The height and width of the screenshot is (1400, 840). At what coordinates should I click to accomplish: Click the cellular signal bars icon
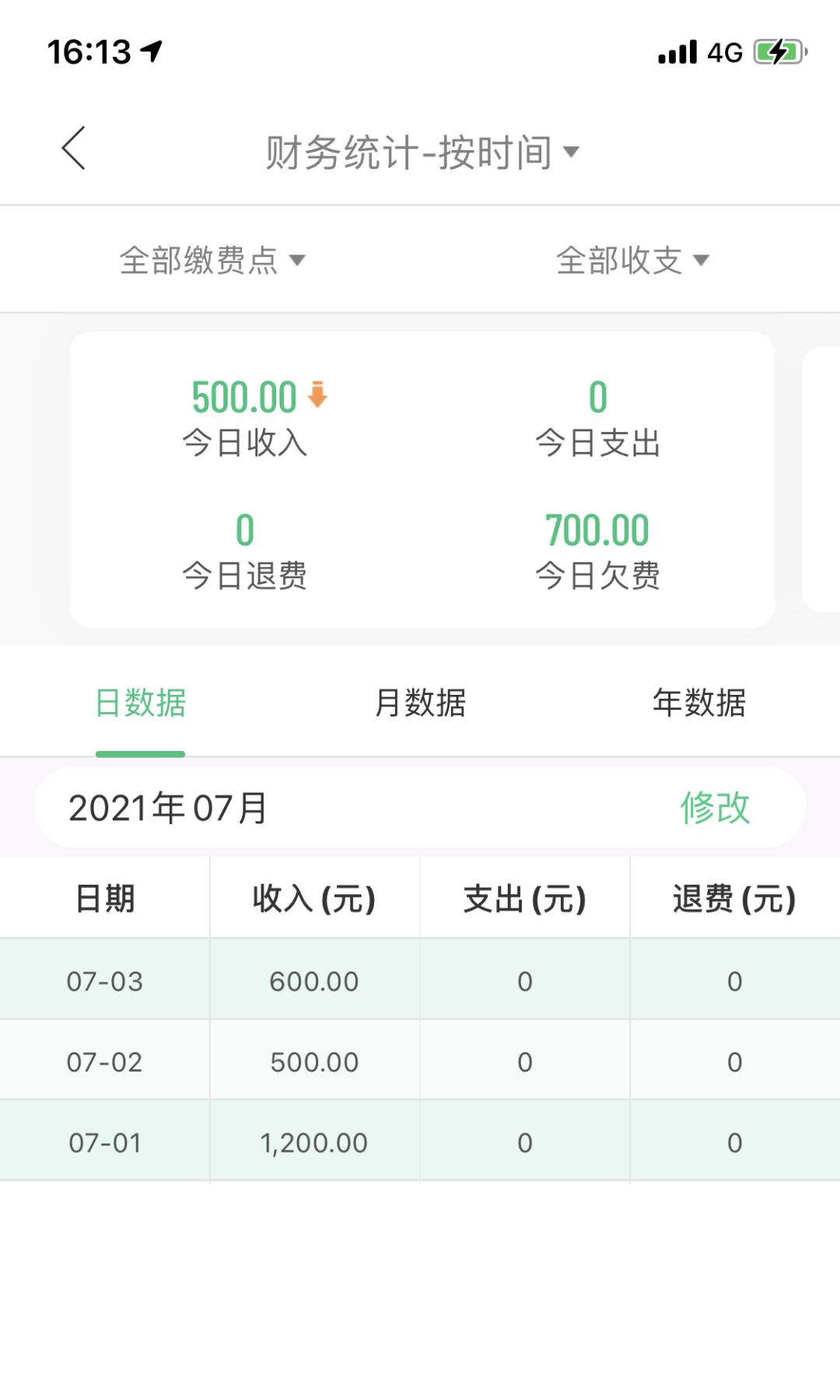click(x=676, y=51)
